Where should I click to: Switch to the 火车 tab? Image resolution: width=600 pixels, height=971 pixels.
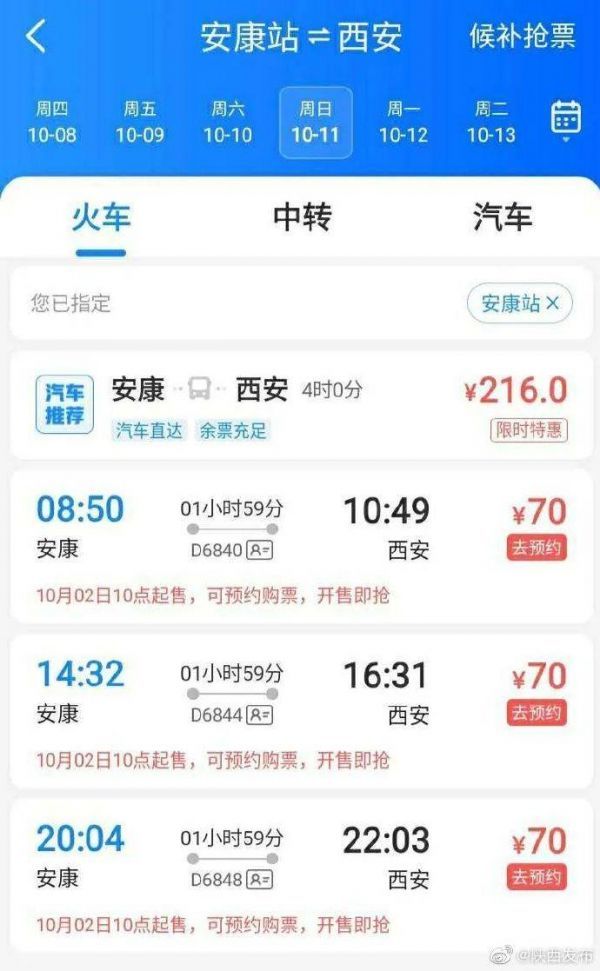(x=101, y=217)
